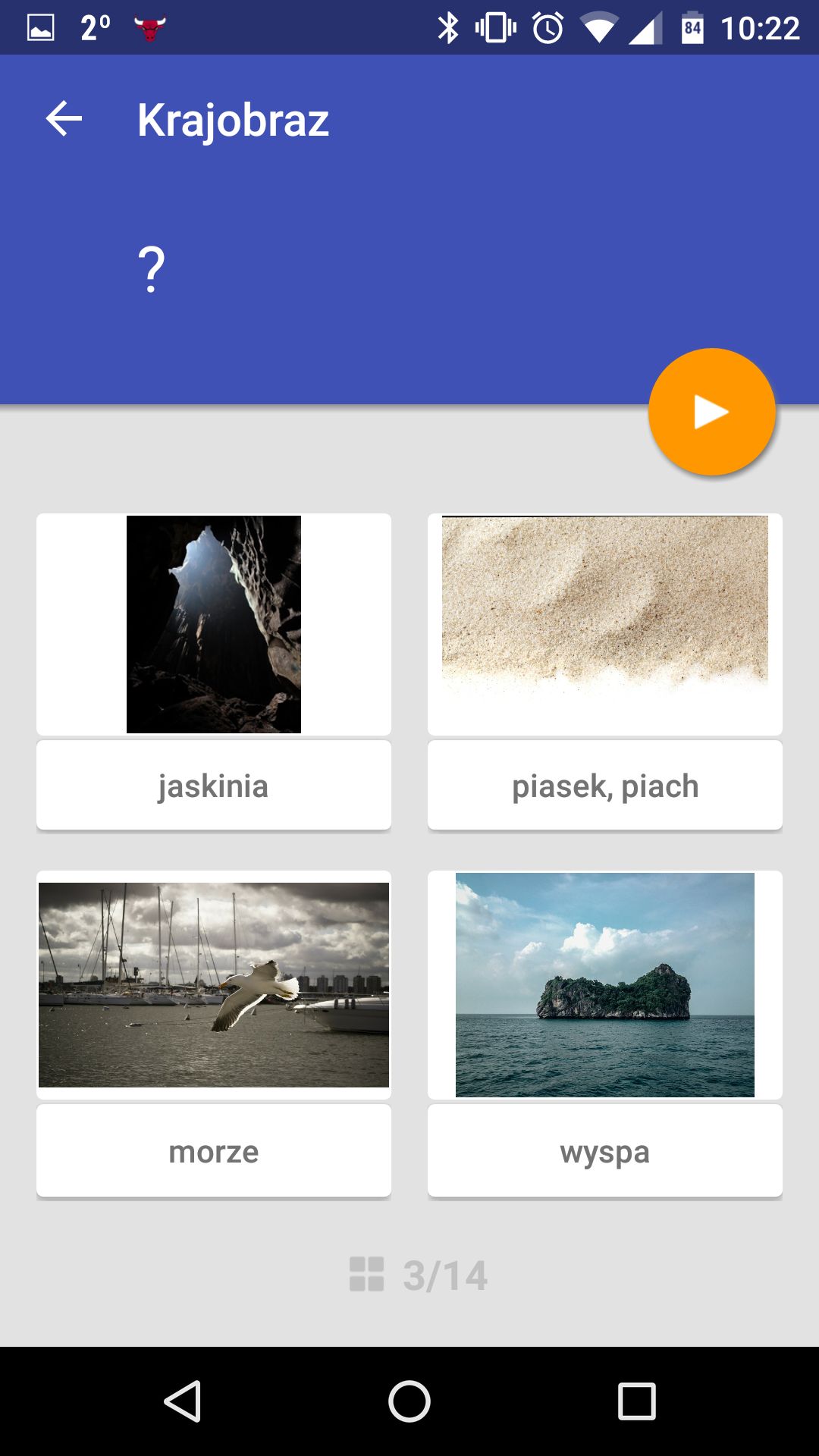Choose the jaskinia answer
The height and width of the screenshot is (1456, 819).
tap(214, 786)
